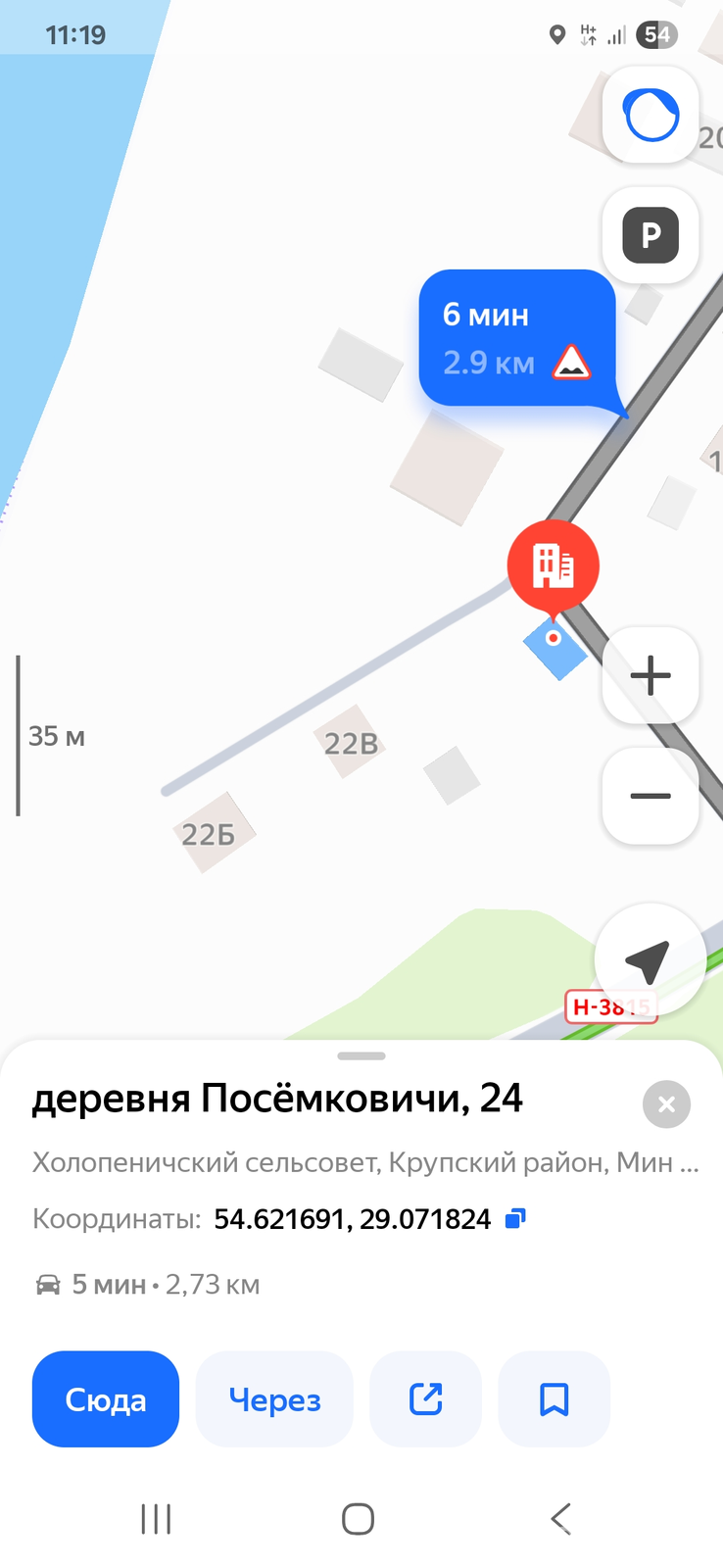Dismiss the place card with the X
This screenshot has height=1568, width=723.
[666, 1104]
